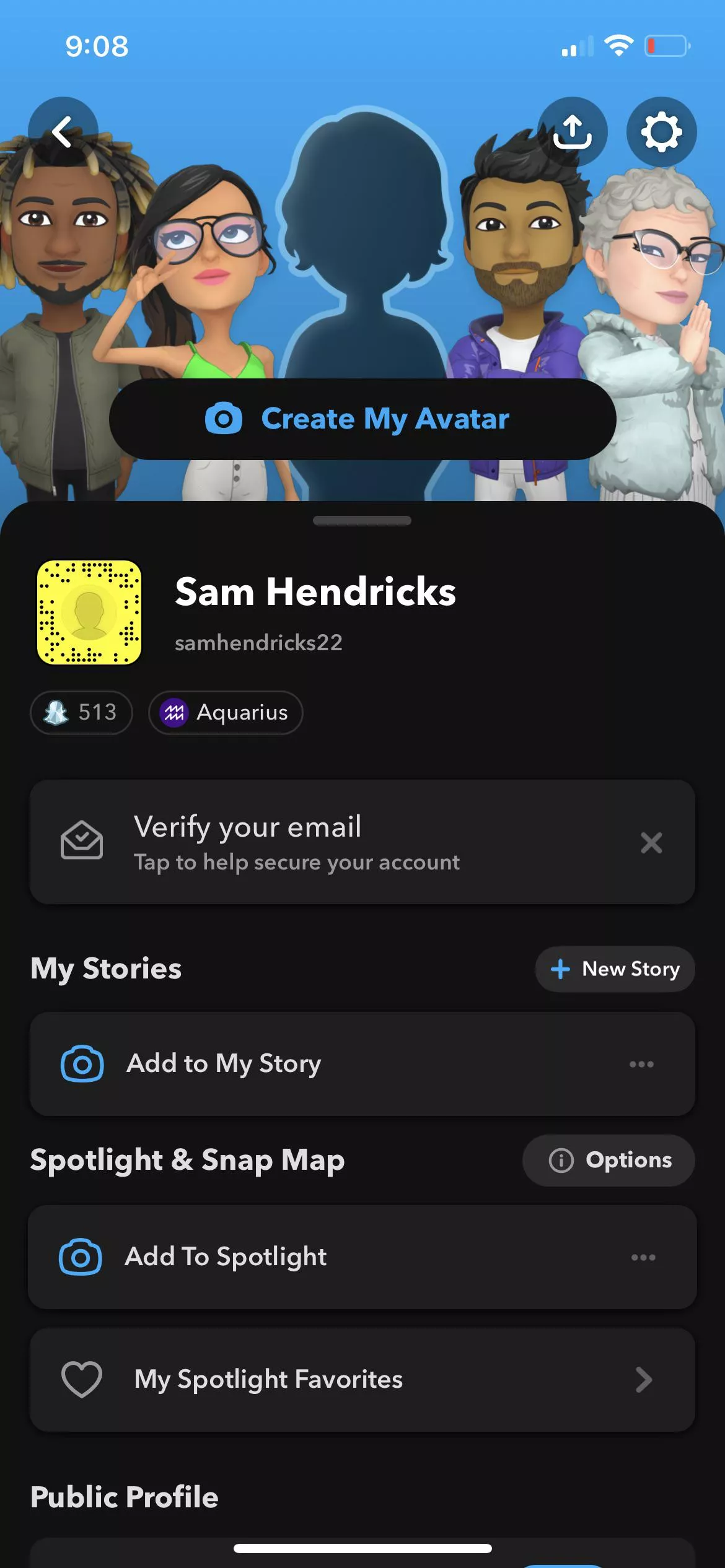
Task: Open the Settings gear icon
Action: pos(661,132)
